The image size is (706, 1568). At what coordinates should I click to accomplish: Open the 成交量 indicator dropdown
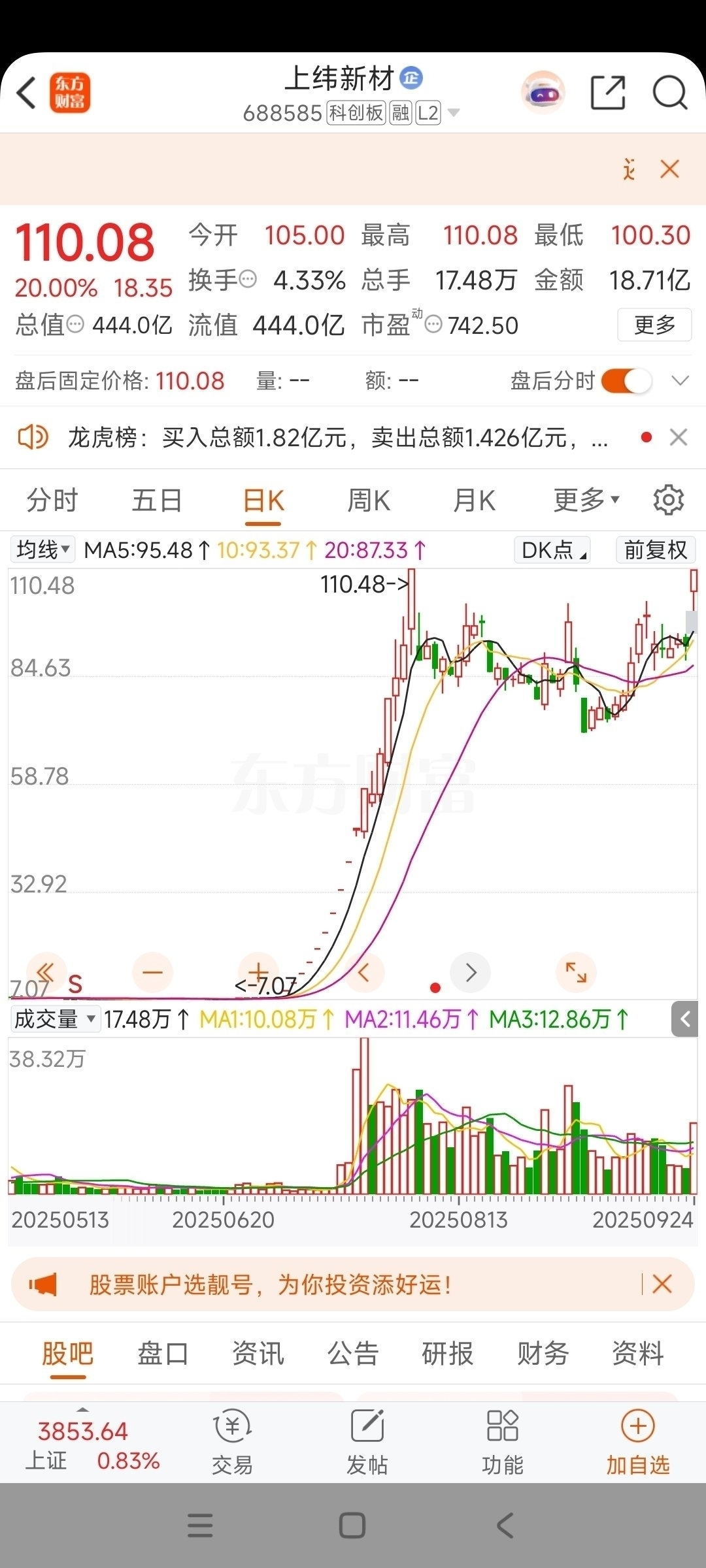point(55,1019)
